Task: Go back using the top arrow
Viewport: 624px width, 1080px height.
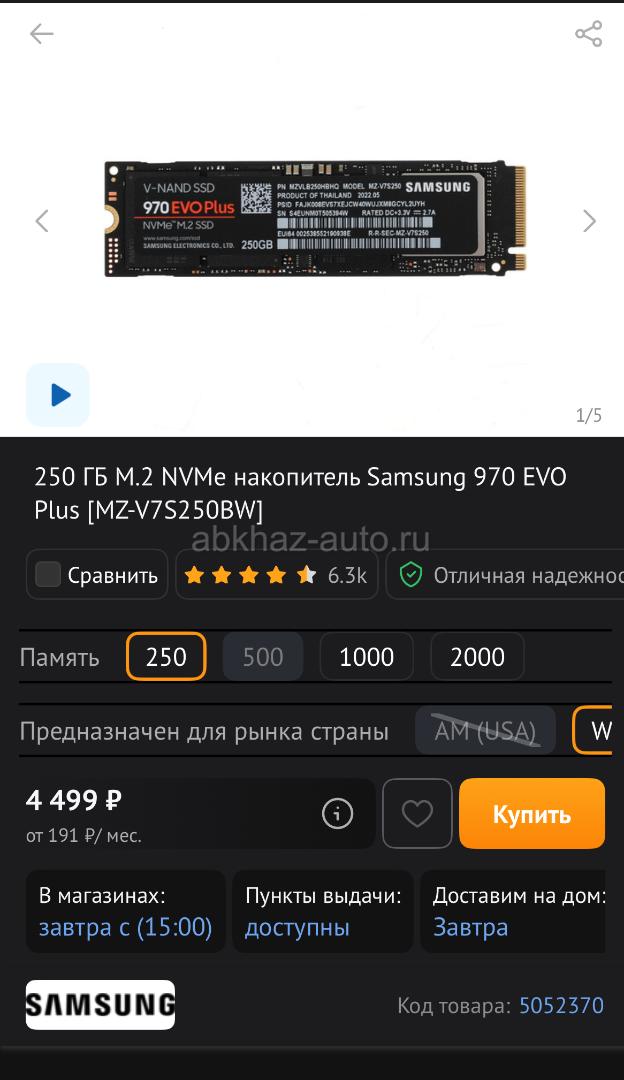Action: [x=41, y=33]
